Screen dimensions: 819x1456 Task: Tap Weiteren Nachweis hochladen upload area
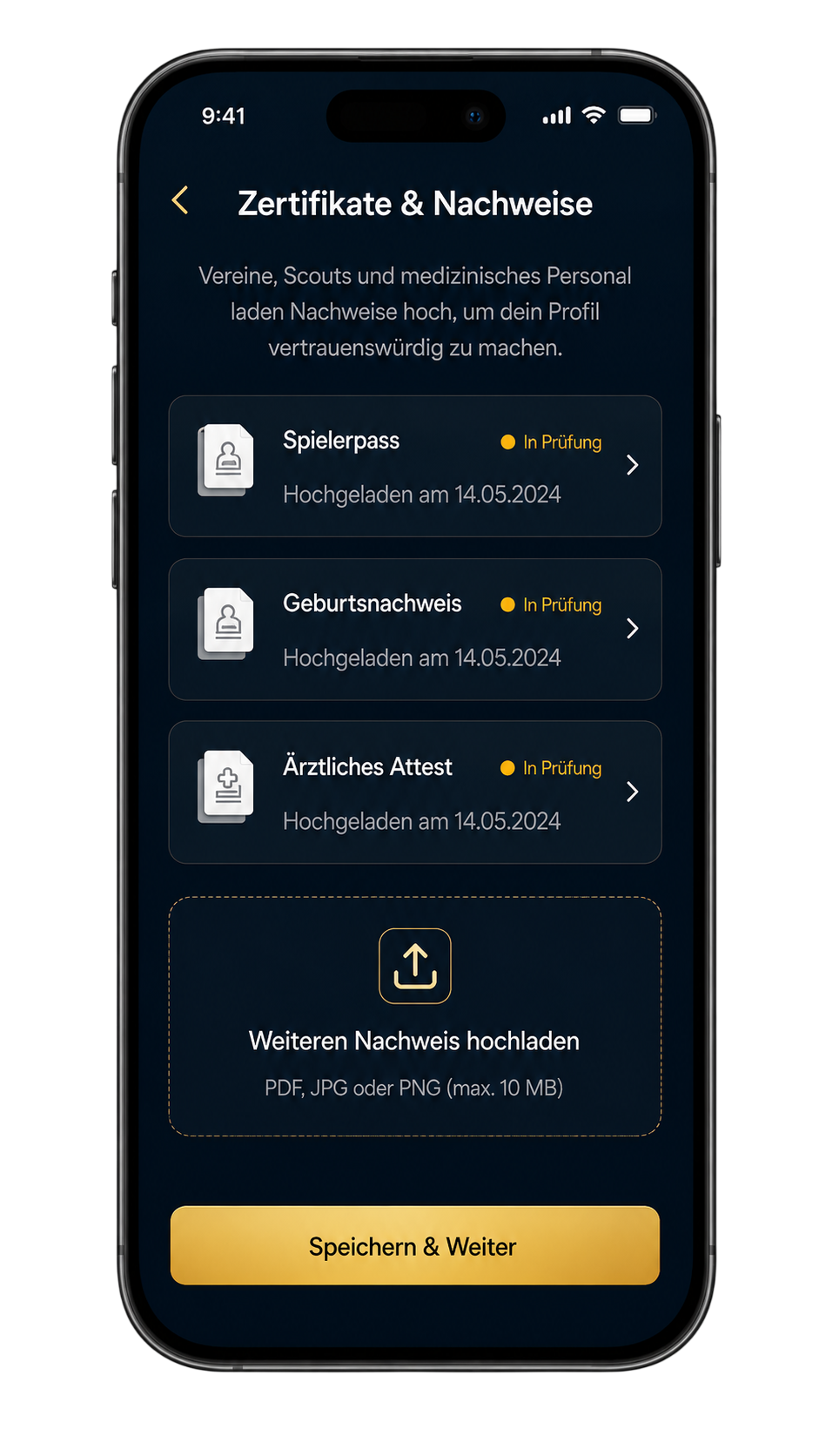(x=415, y=1016)
